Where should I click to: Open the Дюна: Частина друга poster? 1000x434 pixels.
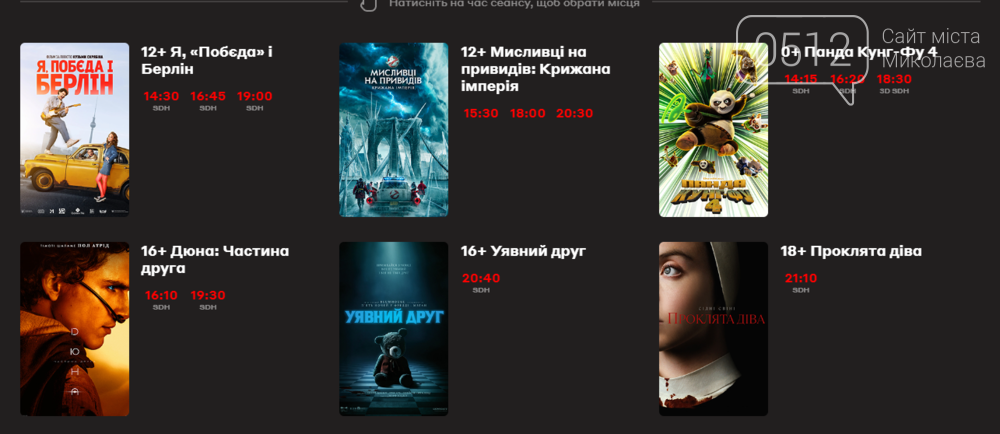pos(75,328)
